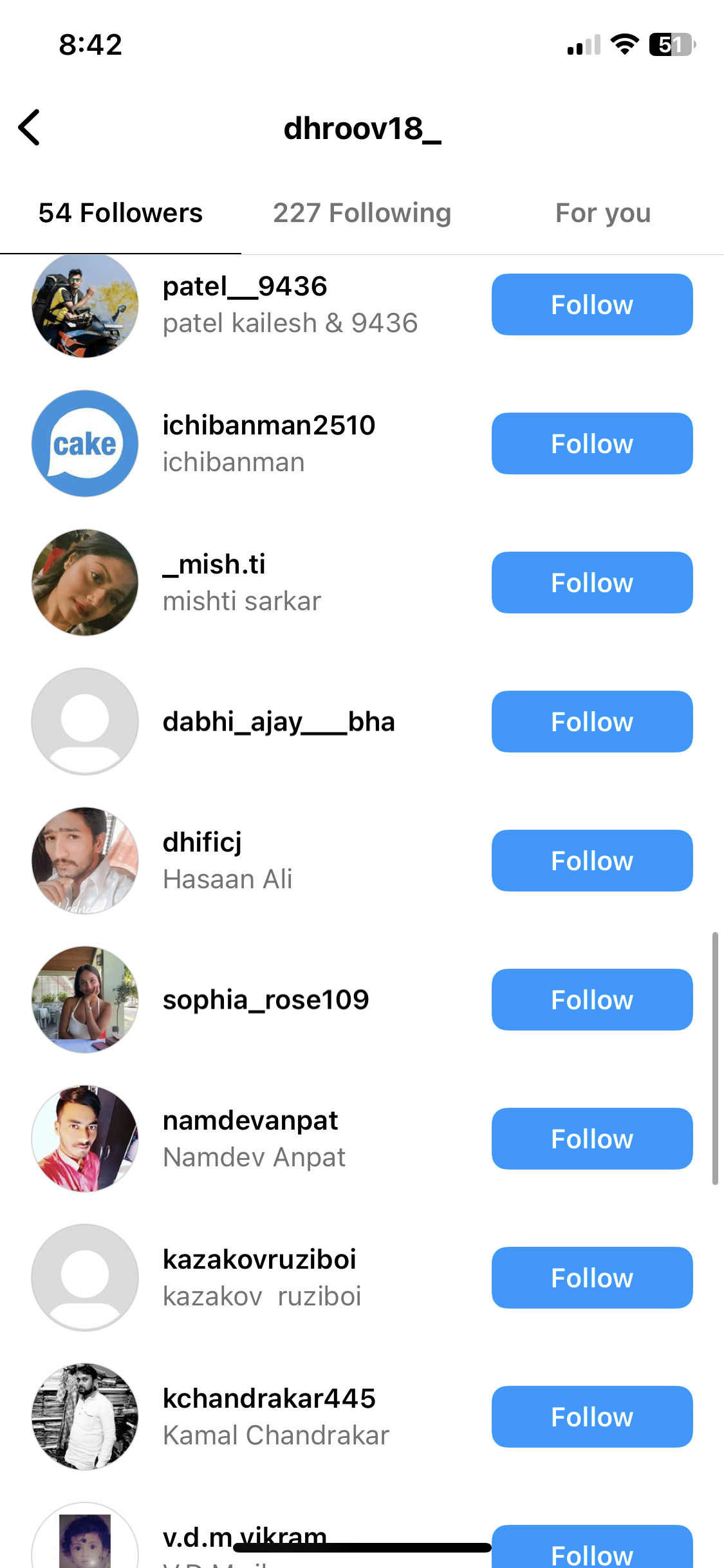Switch to the 227 Following tab

coord(362,213)
